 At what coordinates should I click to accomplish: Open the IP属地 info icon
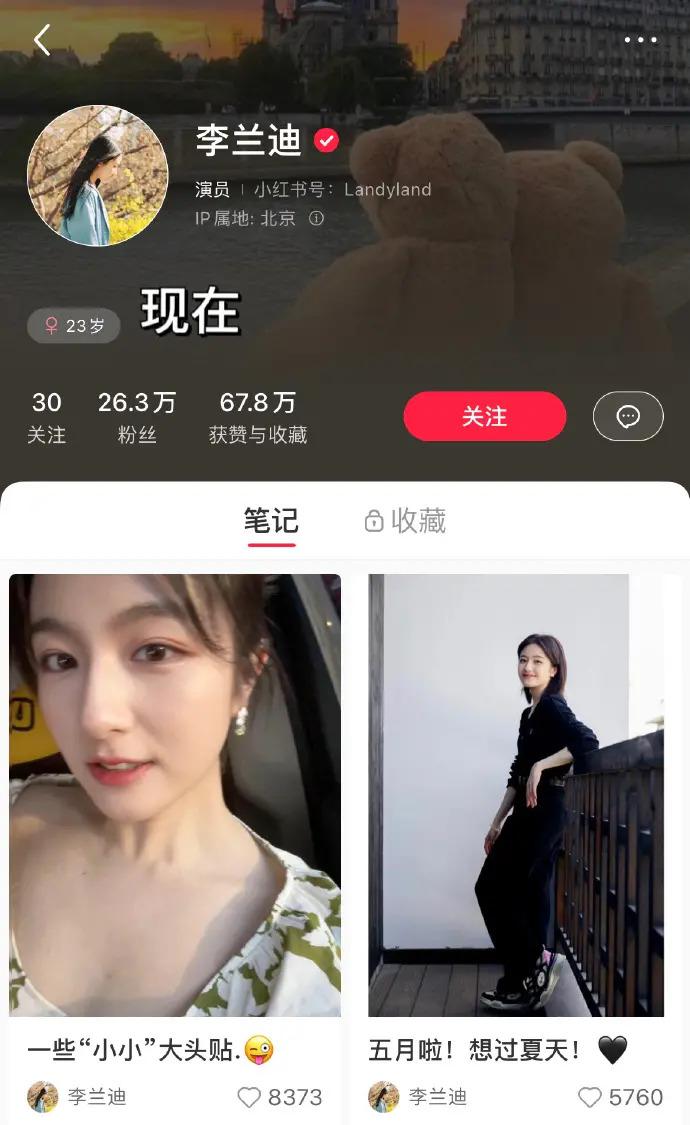click(316, 218)
